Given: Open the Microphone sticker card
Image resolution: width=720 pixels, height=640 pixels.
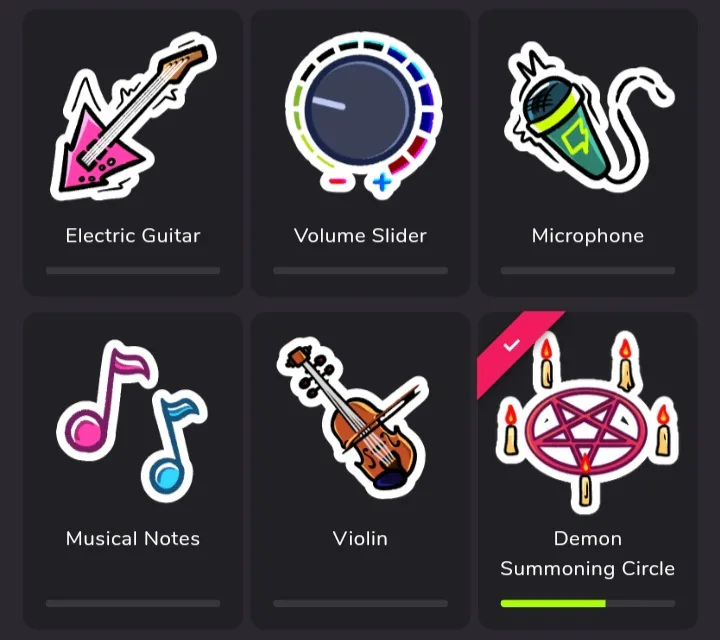Looking at the screenshot, I should click(588, 150).
